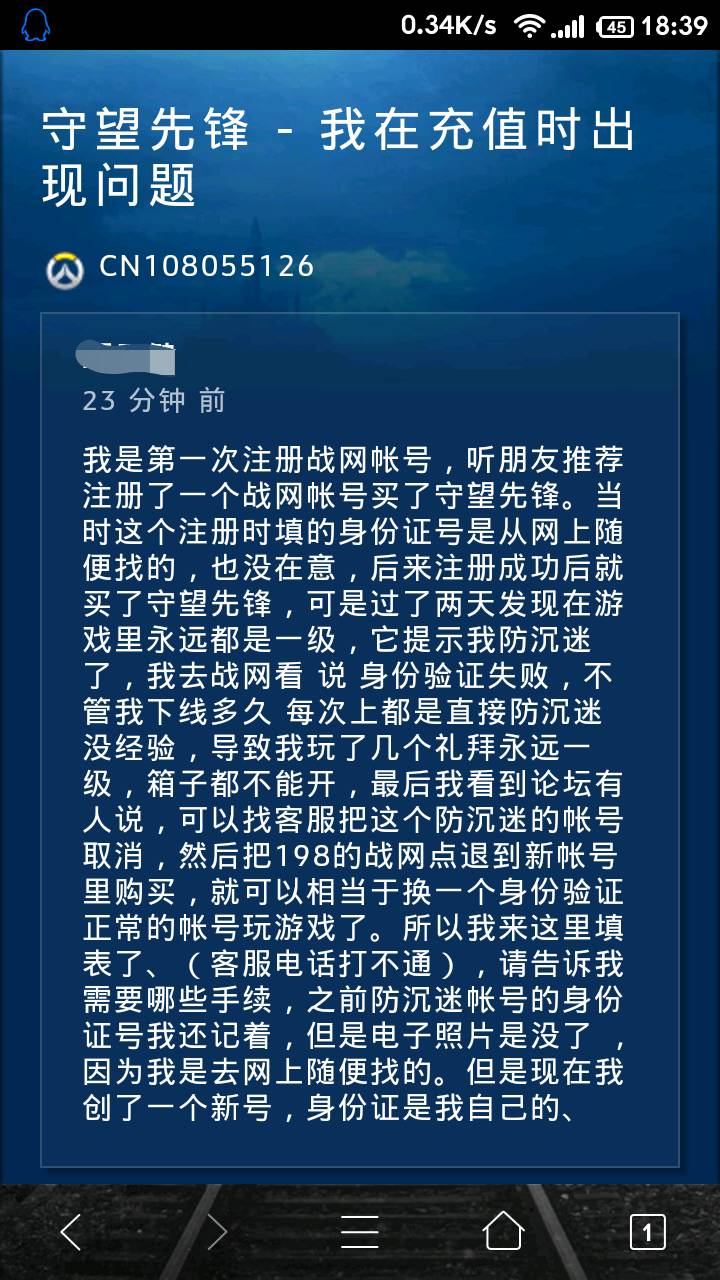This screenshot has height=1280, width=720.
Task: Tap the account number CN108055126
Action: tap(205, 265)
